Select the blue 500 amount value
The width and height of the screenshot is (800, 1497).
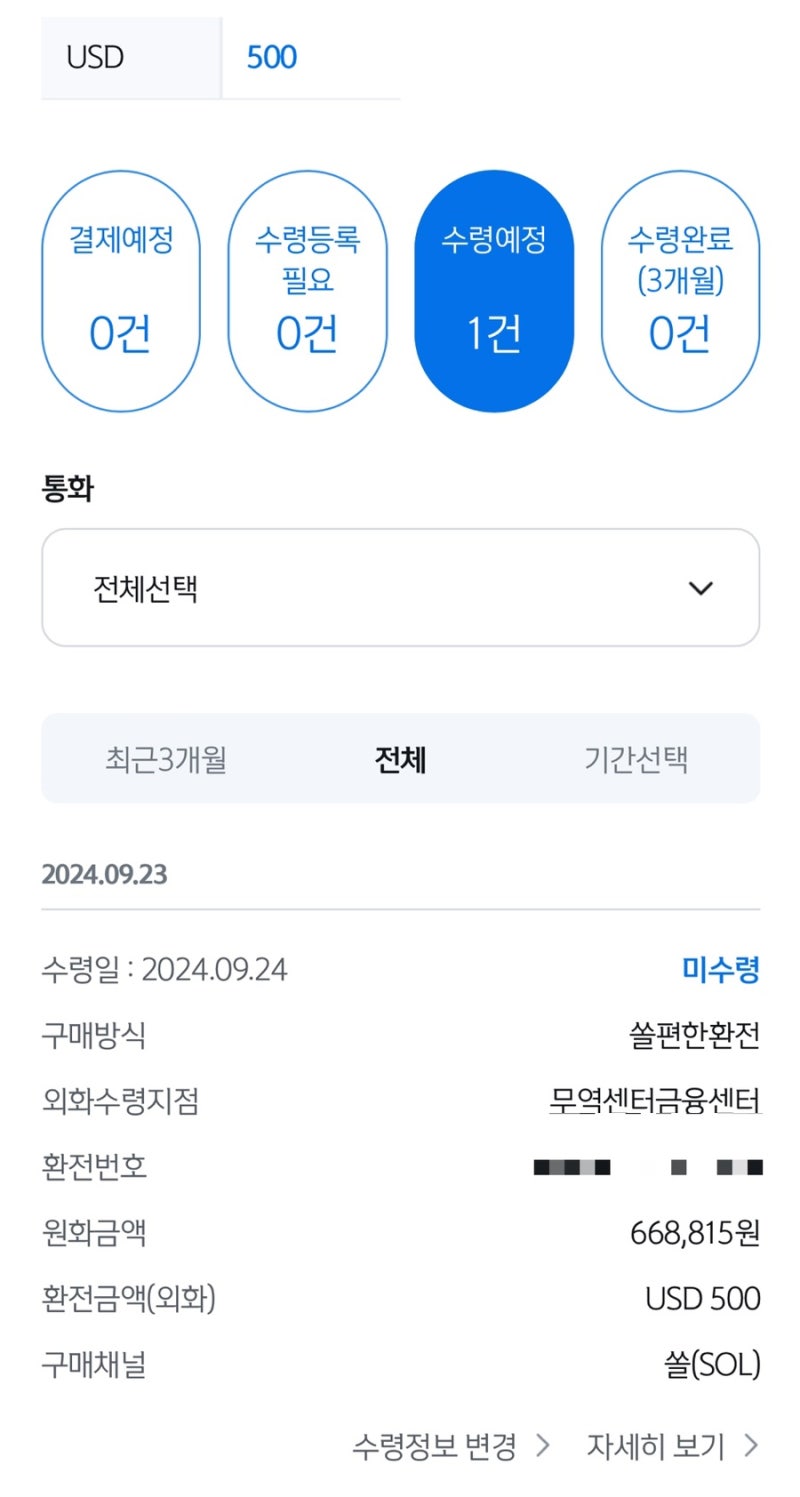click(x=270, y=57)
